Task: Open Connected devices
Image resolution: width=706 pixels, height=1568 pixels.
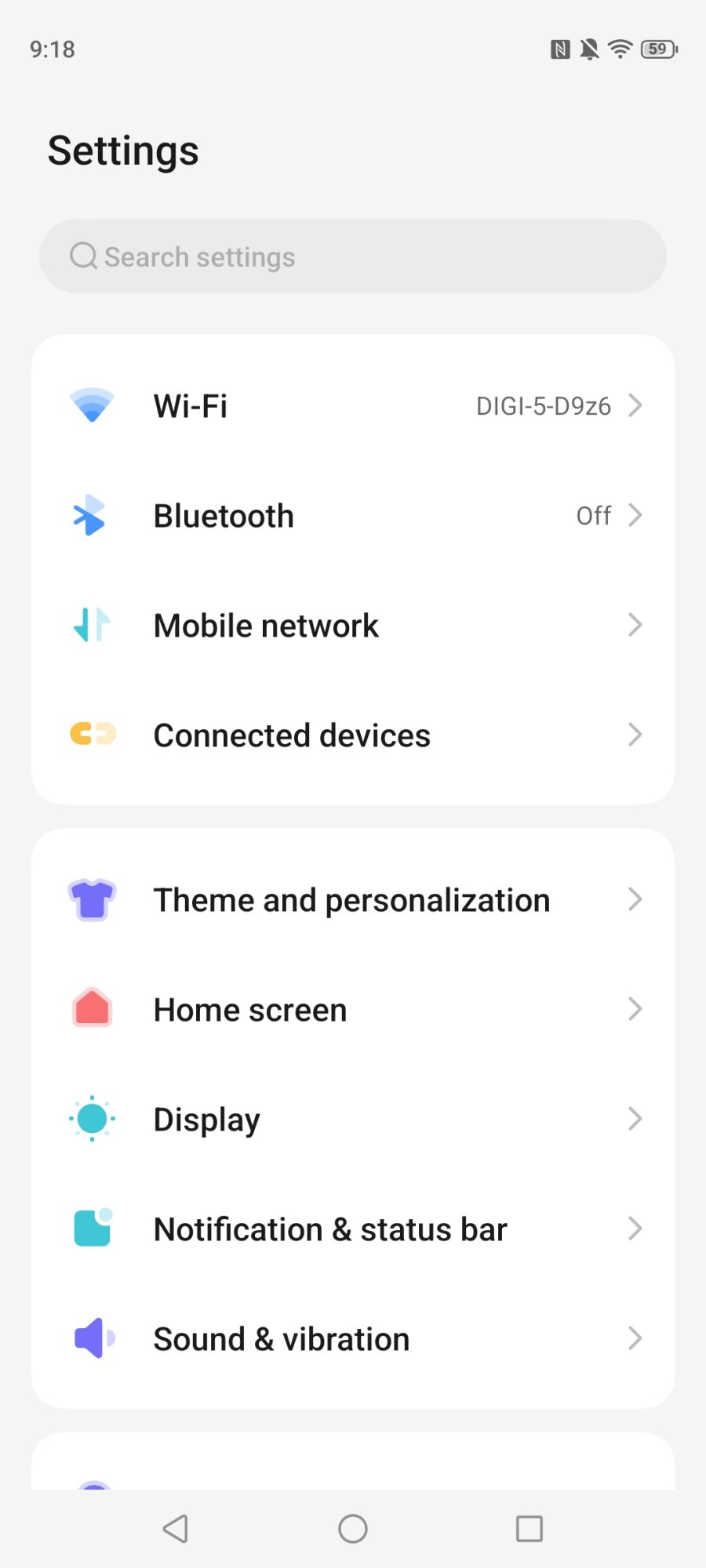Action: pyautogui.click(x=353, y=735)
